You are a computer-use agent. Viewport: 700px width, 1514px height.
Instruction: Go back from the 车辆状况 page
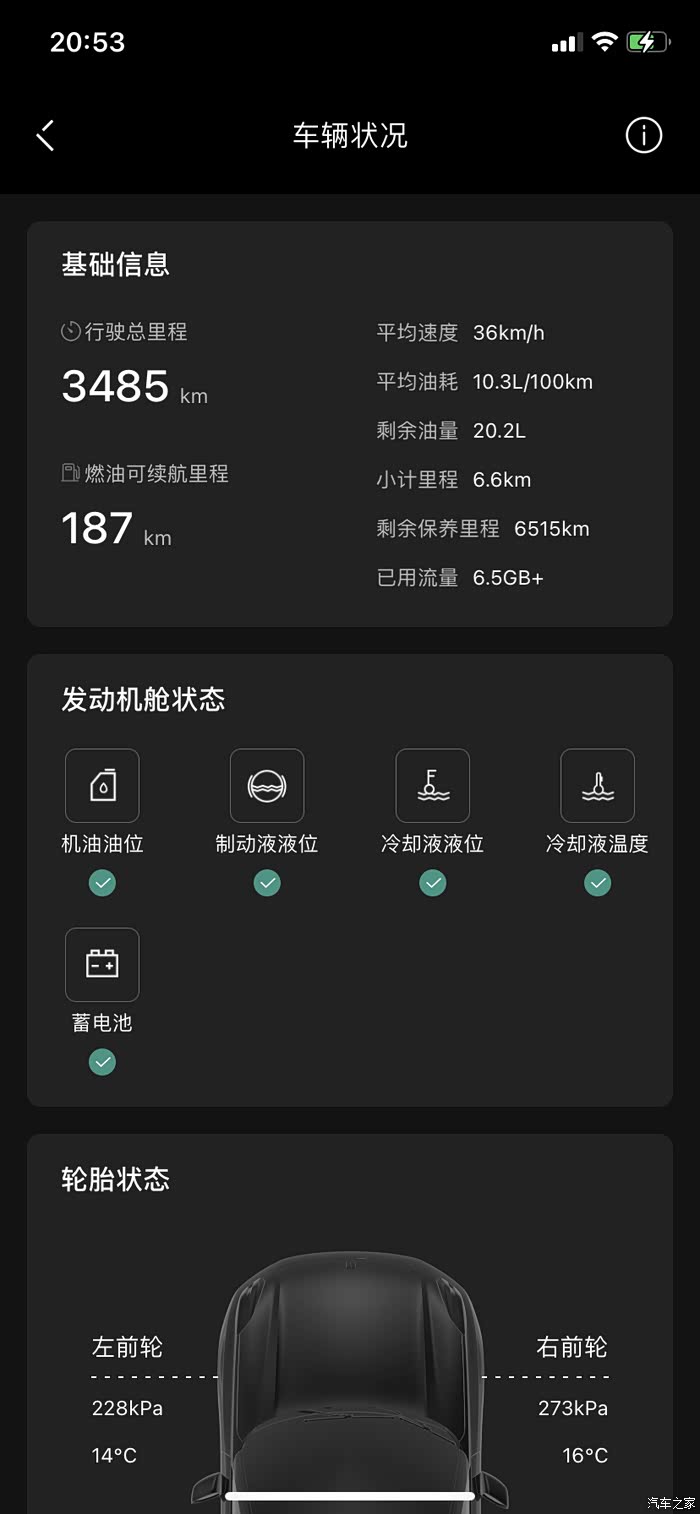click(x=46, y=135)
